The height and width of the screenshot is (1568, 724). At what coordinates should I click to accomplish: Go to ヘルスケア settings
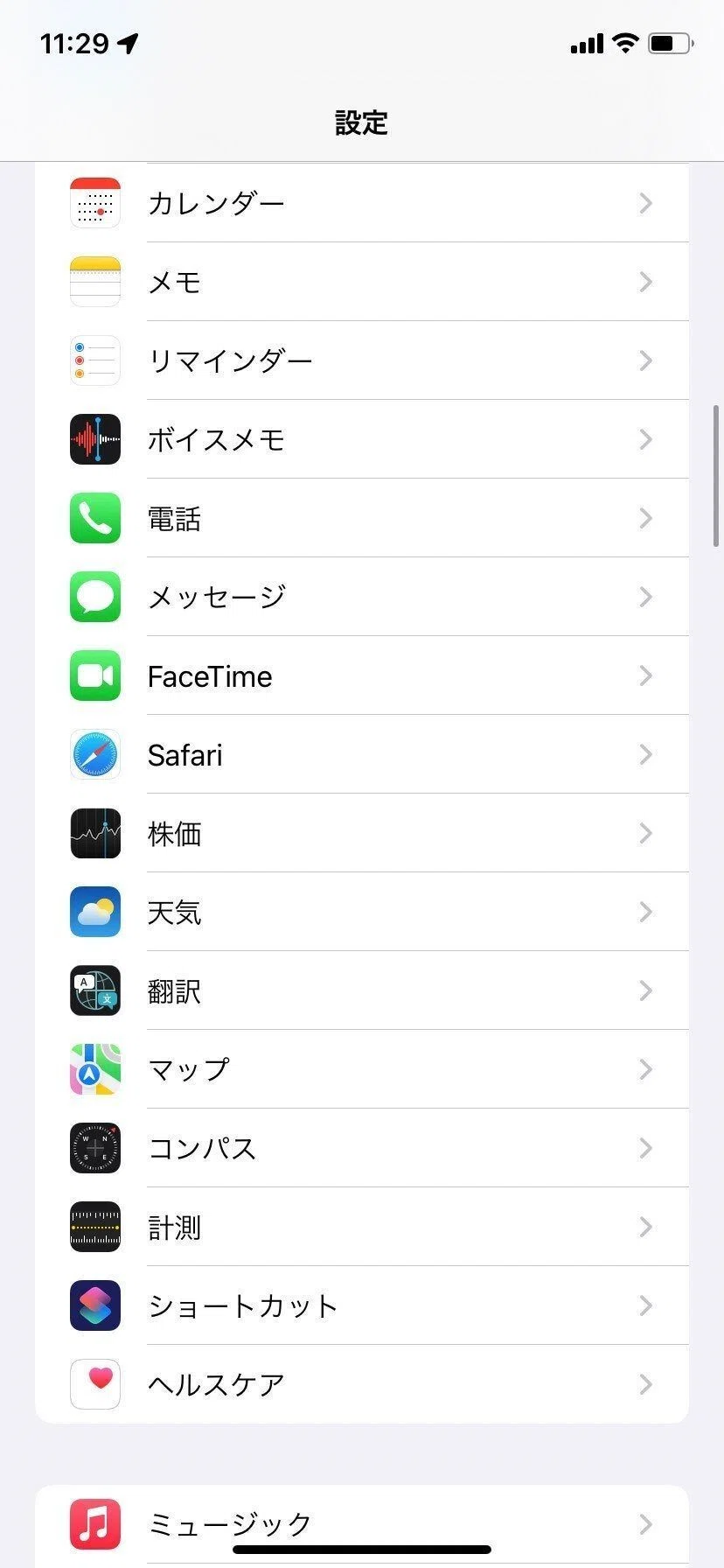click(362, 1384)
